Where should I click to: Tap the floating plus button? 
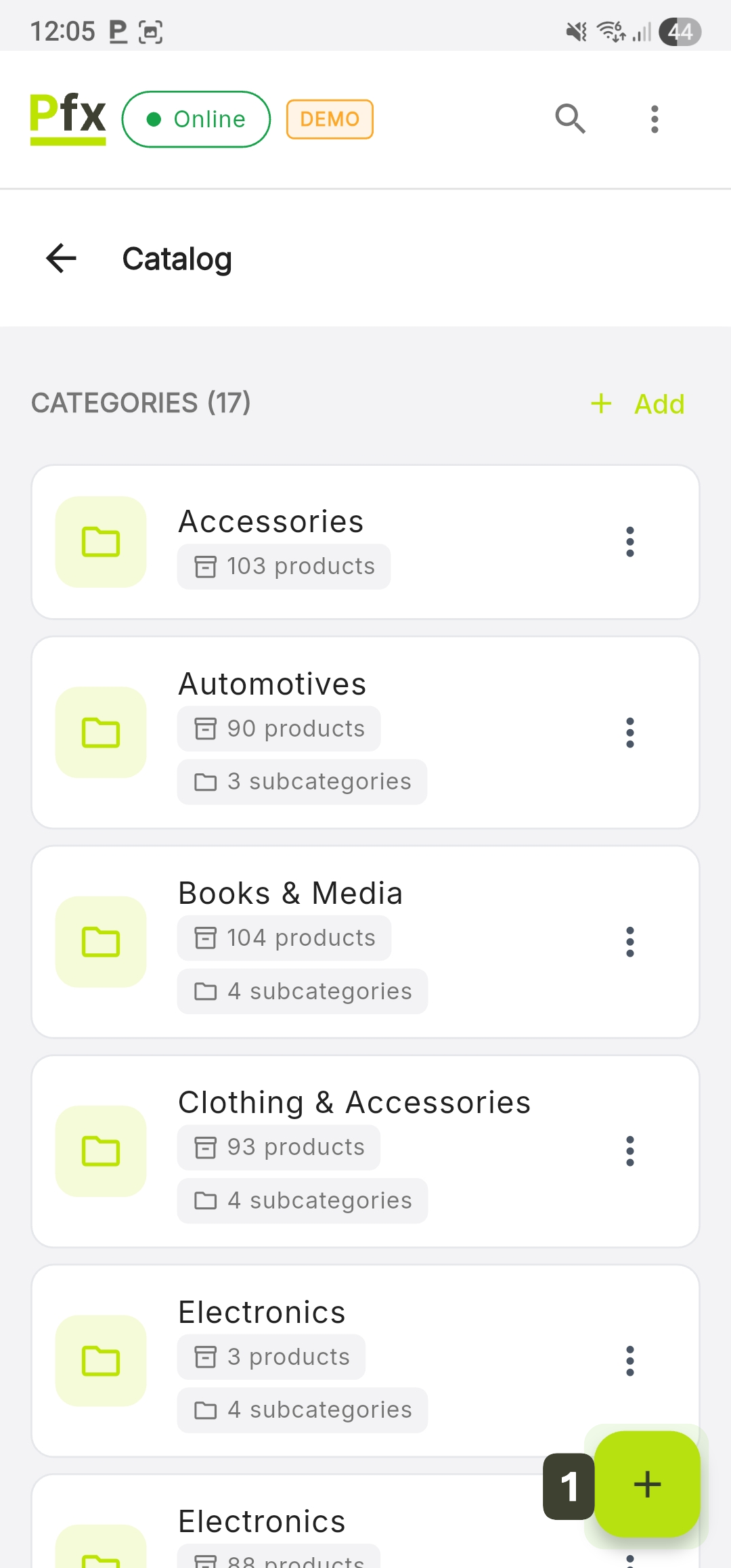647,1484
